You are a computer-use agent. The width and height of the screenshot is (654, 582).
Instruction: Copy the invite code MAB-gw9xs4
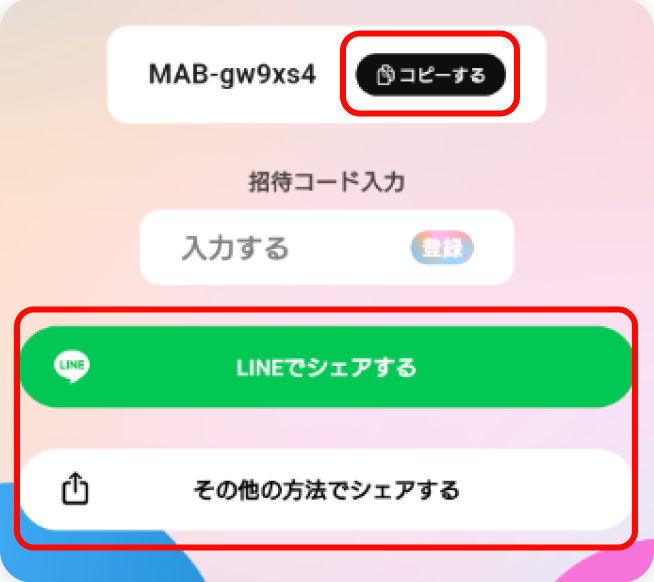click(431, 75)
